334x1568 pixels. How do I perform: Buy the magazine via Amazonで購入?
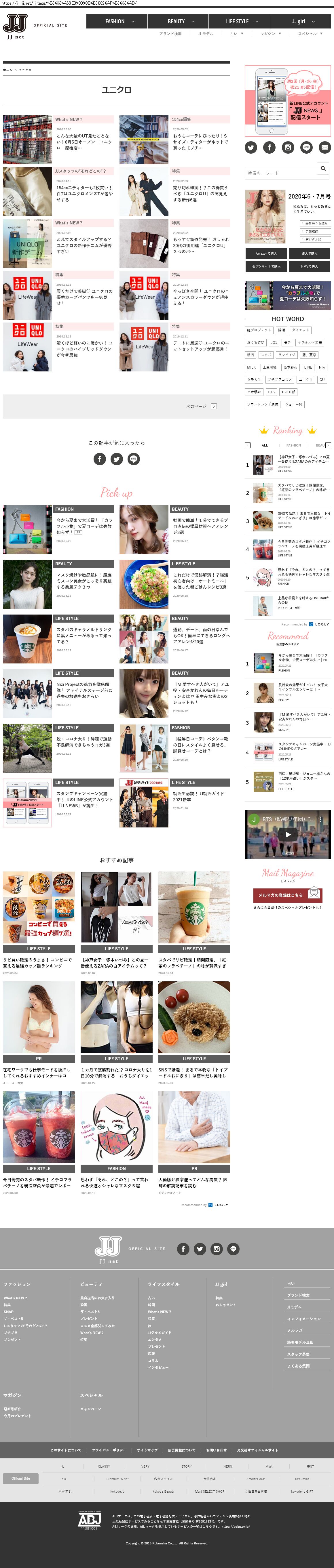click(266, 253)
